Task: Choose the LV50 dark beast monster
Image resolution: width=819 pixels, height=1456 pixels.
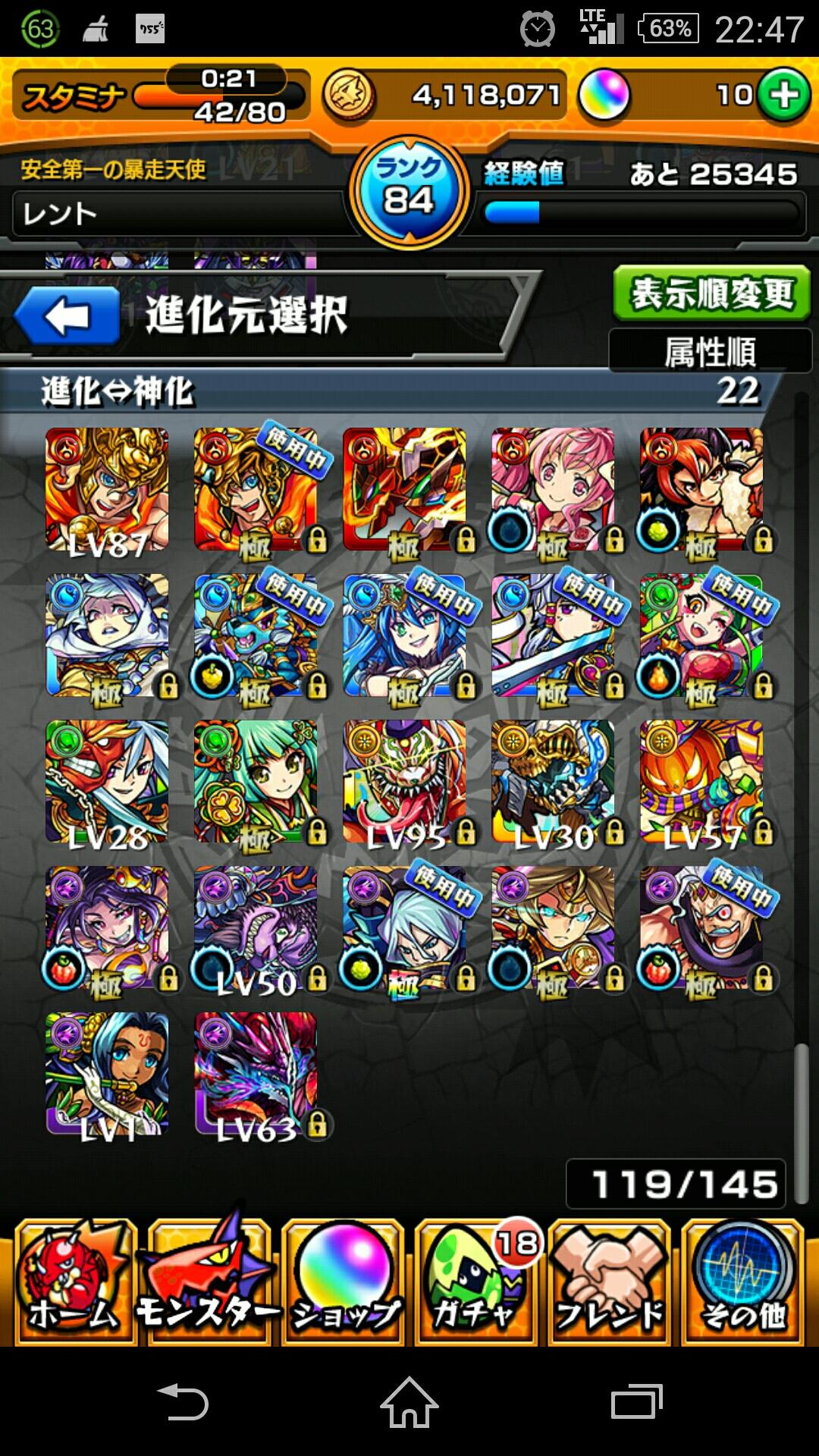Action: coord(256,928)
